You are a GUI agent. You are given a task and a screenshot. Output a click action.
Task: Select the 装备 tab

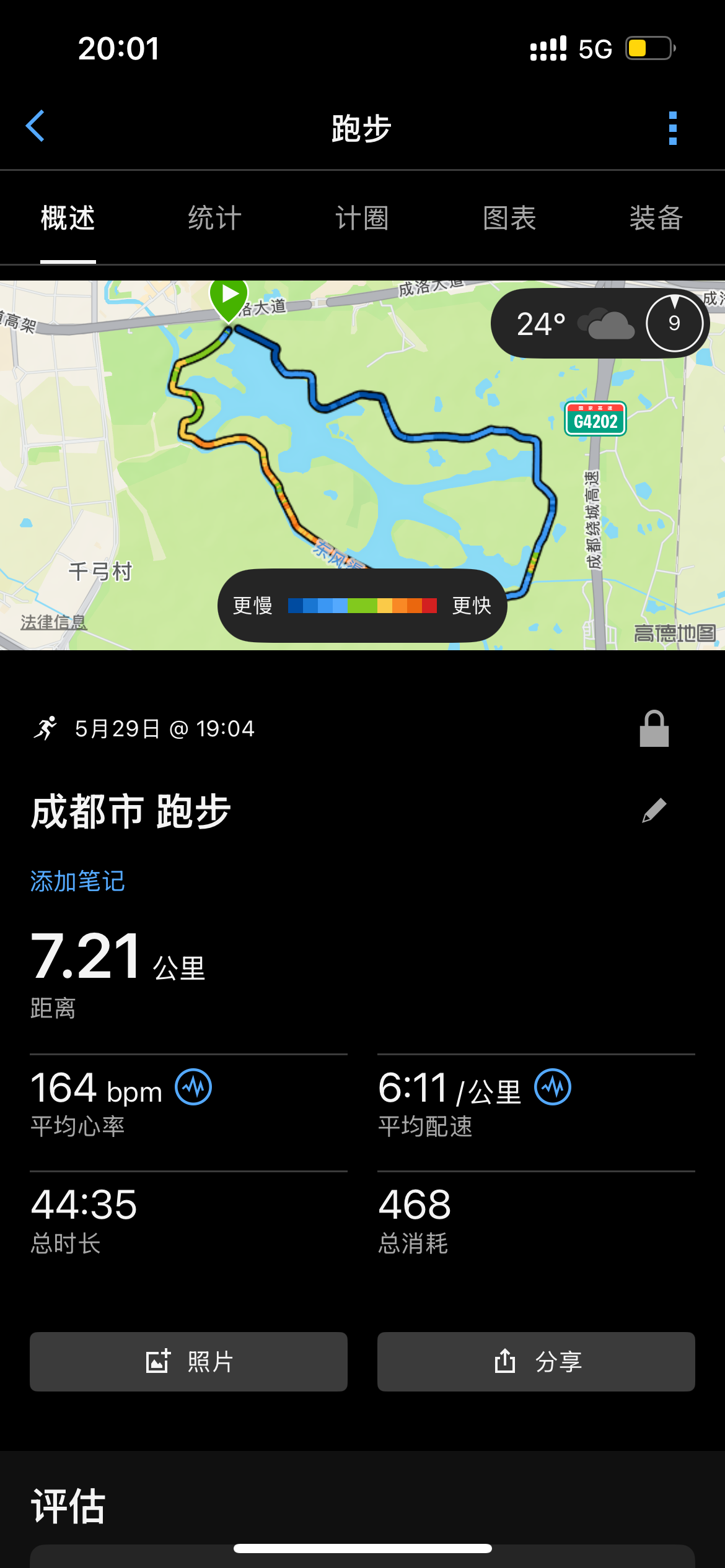click(x=657, y=219)
